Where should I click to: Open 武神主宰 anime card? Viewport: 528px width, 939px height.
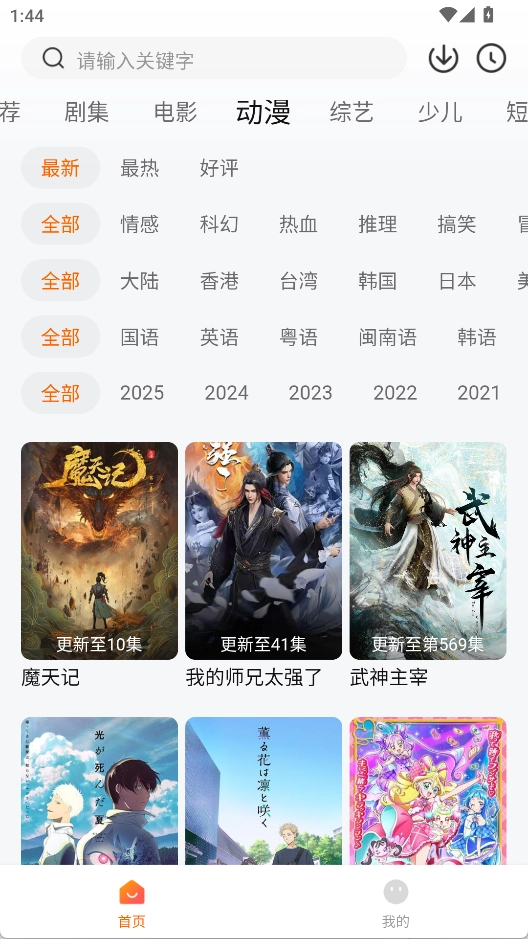[427, 565]
